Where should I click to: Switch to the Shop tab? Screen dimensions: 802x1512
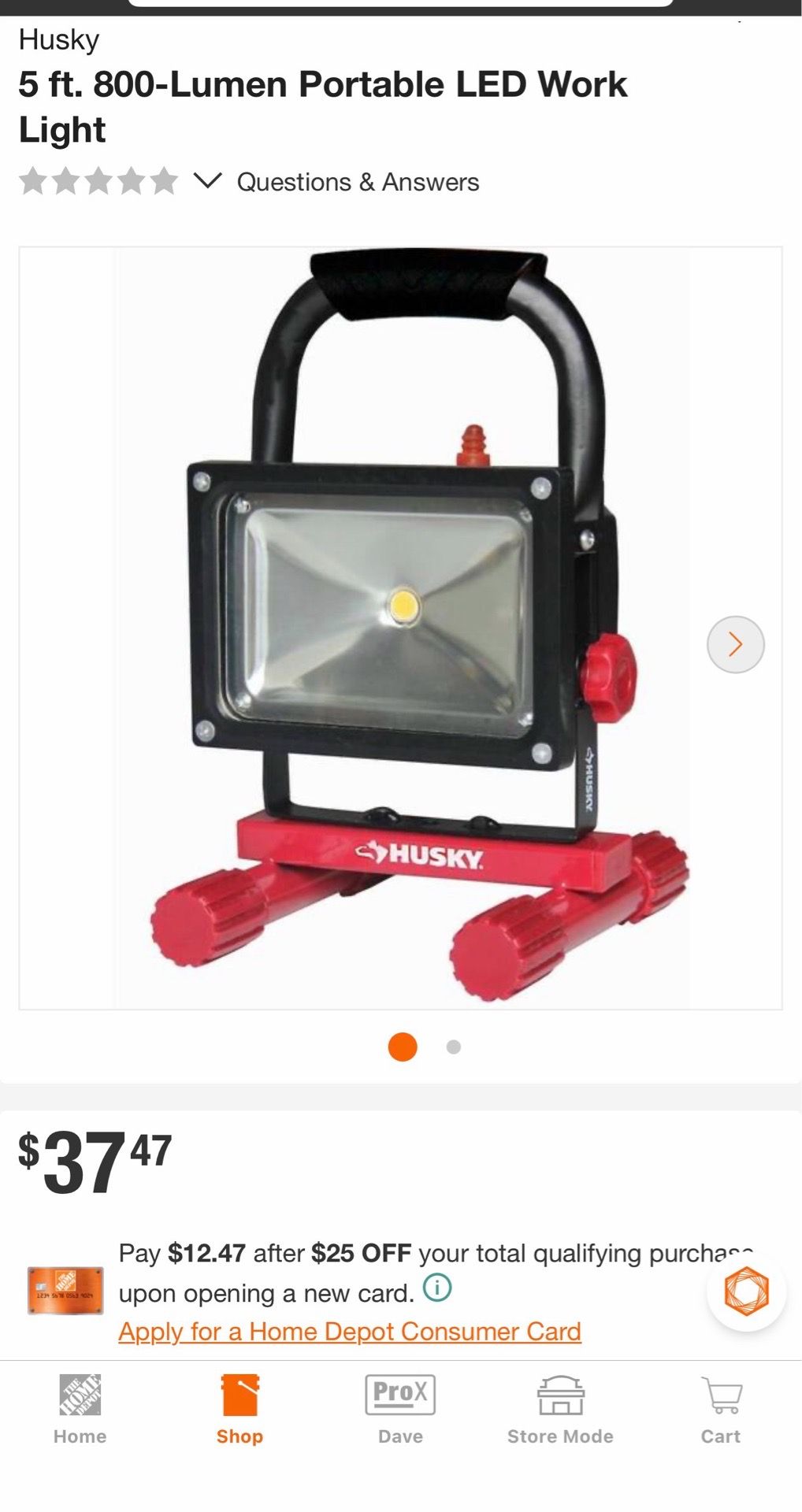coord(240,1409)
